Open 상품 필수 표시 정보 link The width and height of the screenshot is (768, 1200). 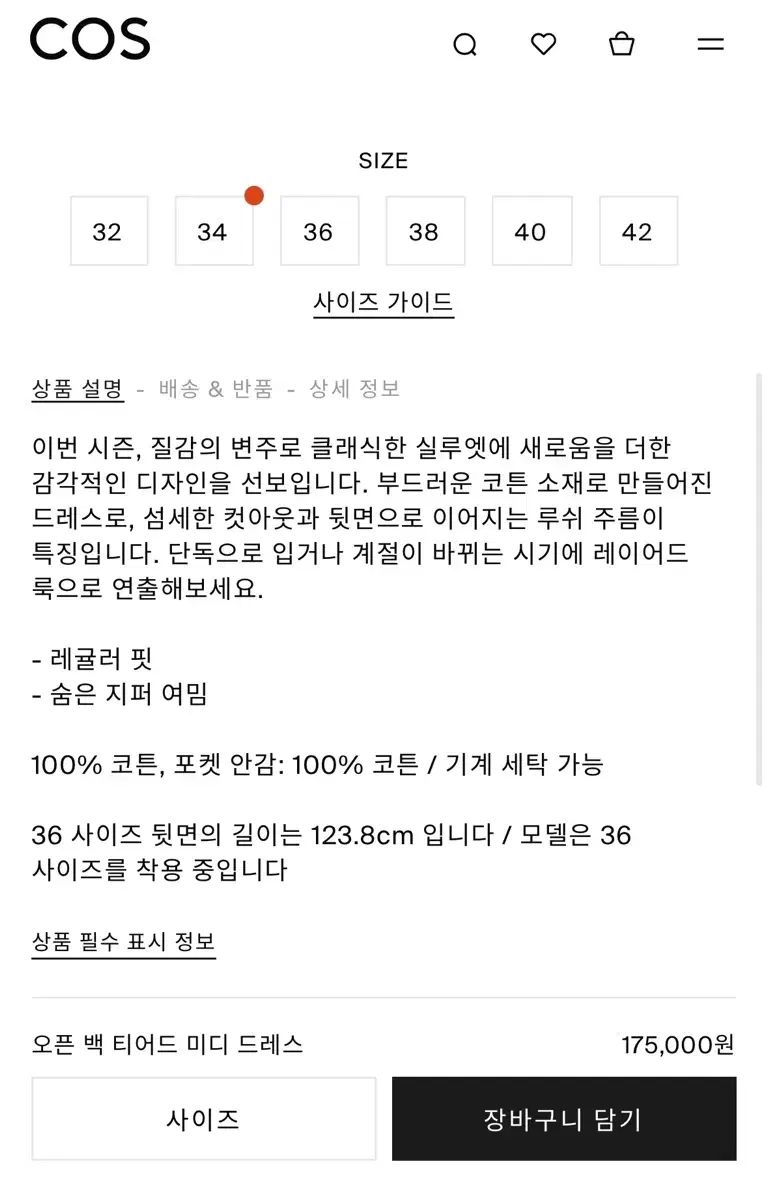point(123,942)
